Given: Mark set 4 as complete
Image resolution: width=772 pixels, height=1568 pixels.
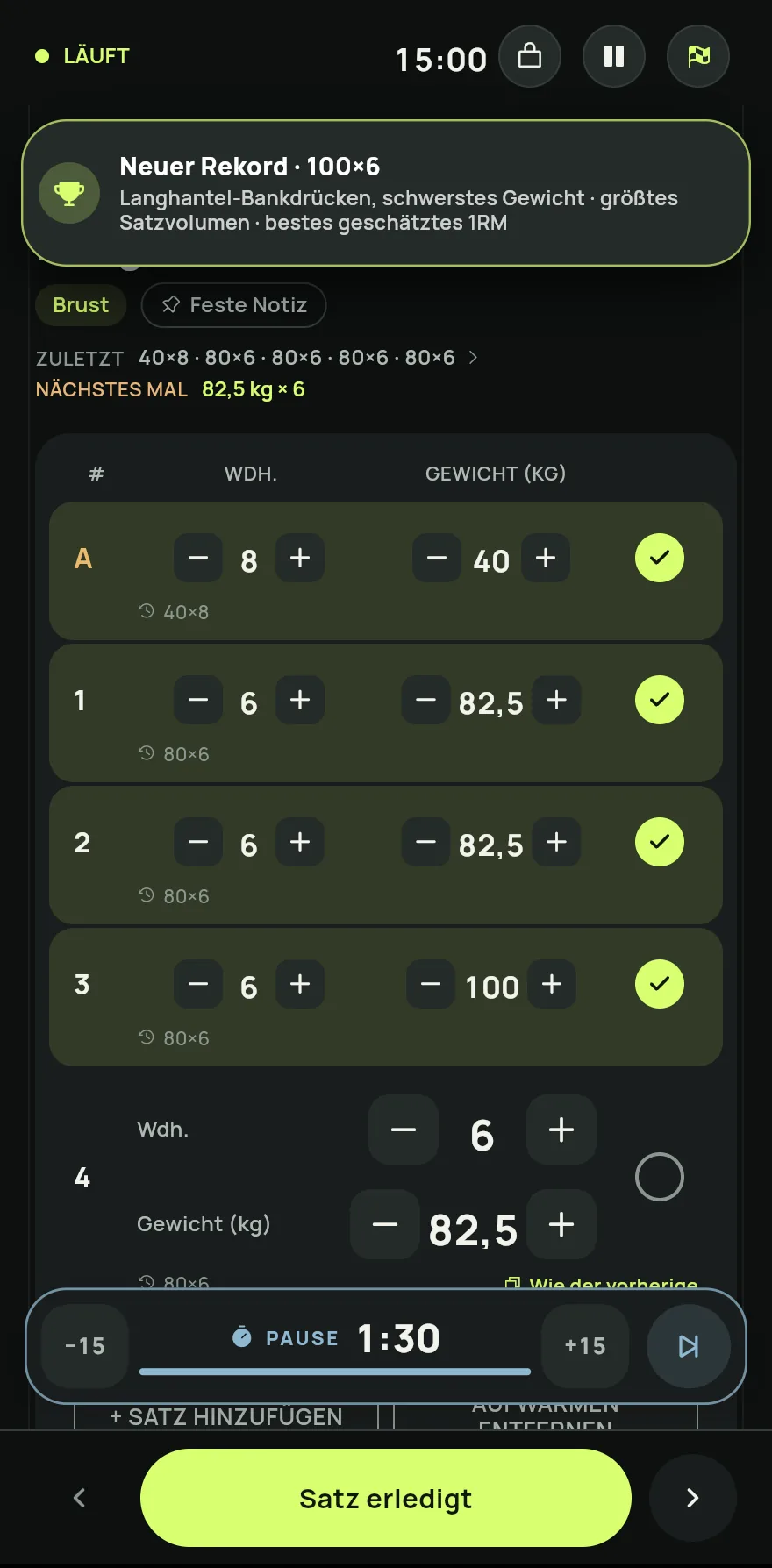Looking at the screenshot, I should click(x=660, y=1177).
